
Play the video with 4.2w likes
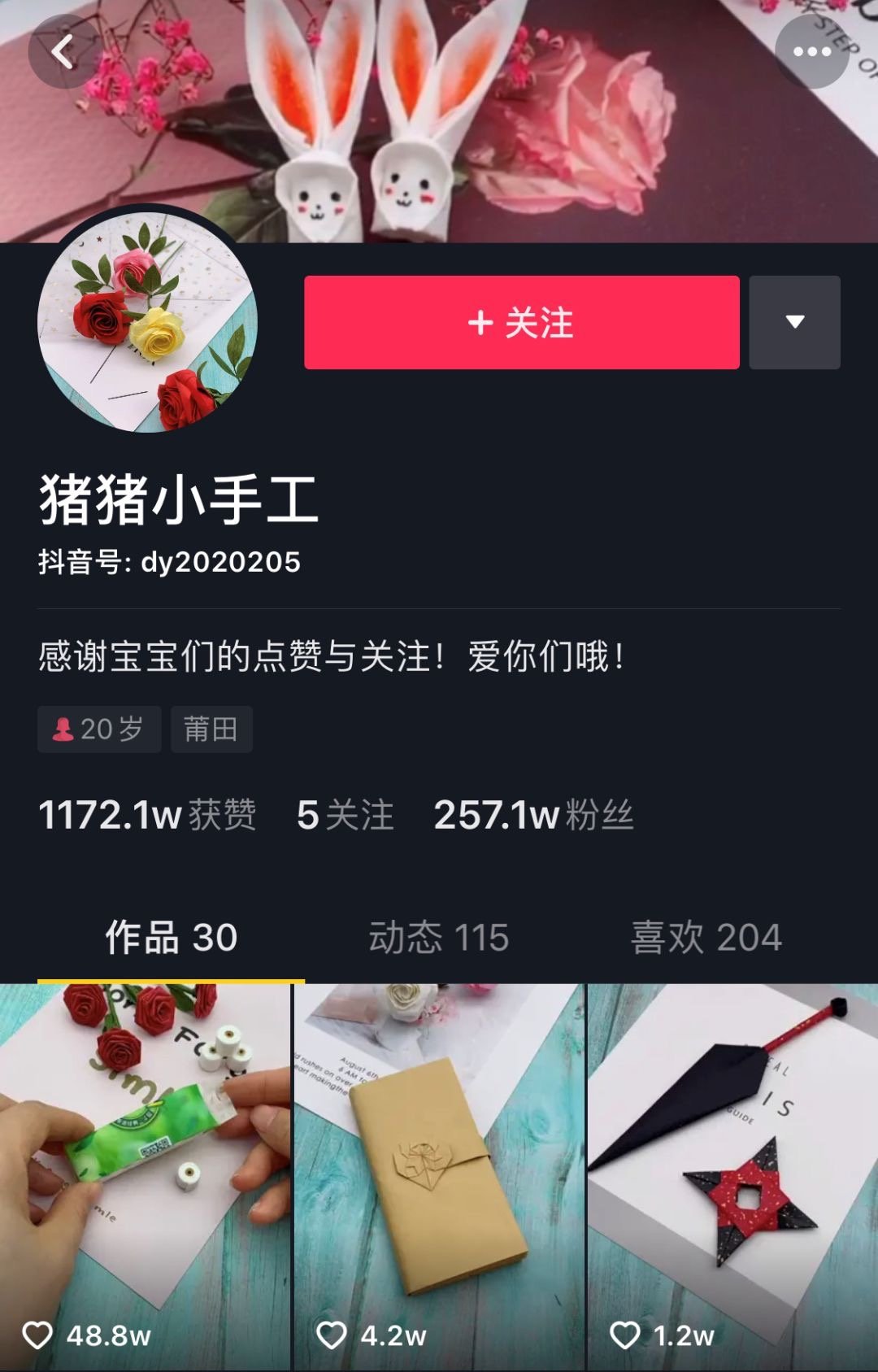[x=439, y=1175]
